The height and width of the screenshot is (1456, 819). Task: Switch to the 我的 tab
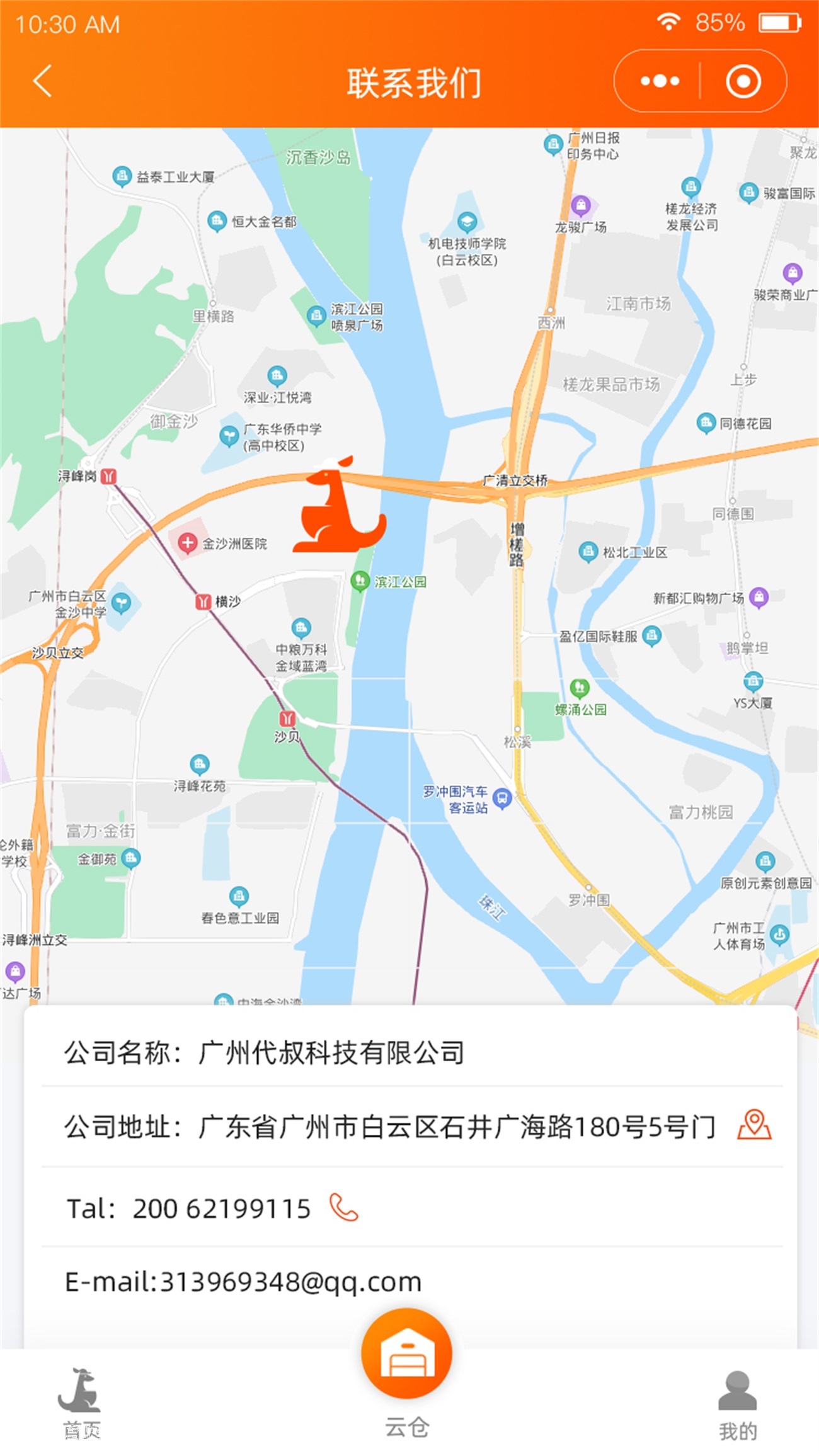point(738,1404)
